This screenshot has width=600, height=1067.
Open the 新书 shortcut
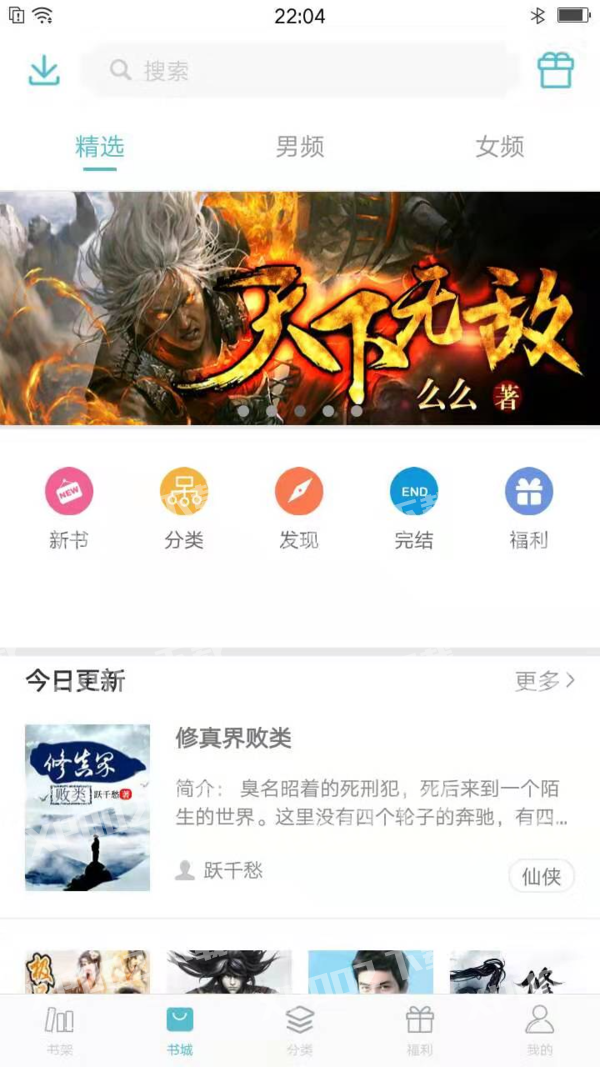(69, 508)
